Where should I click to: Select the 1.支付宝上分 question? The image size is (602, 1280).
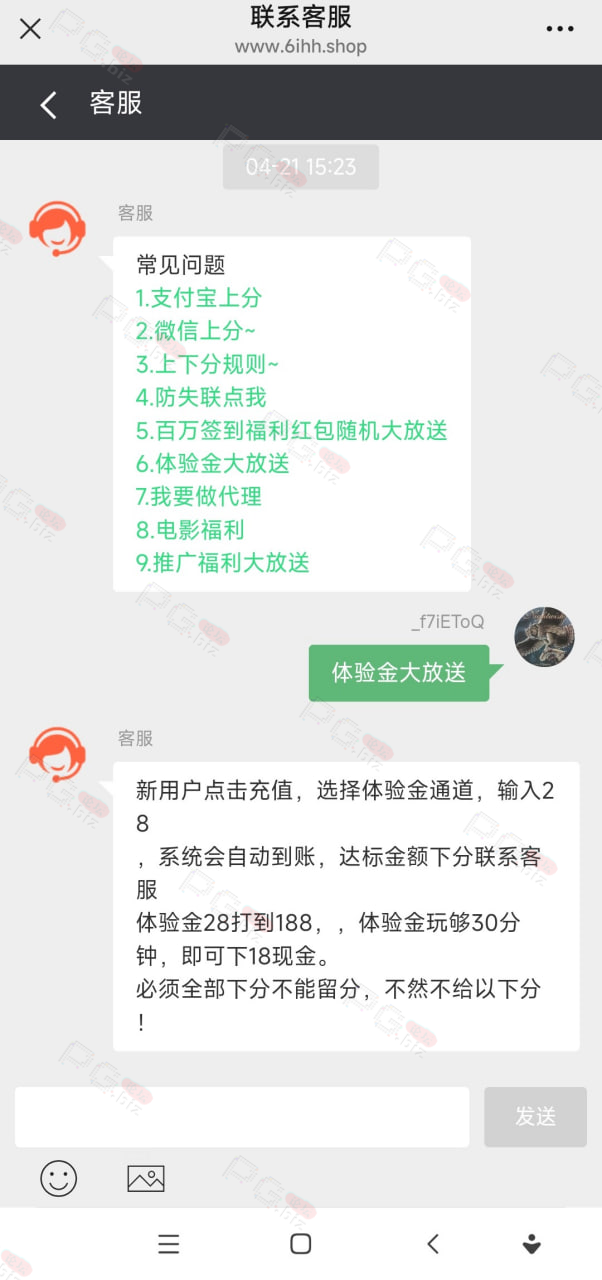click(199, 298)
